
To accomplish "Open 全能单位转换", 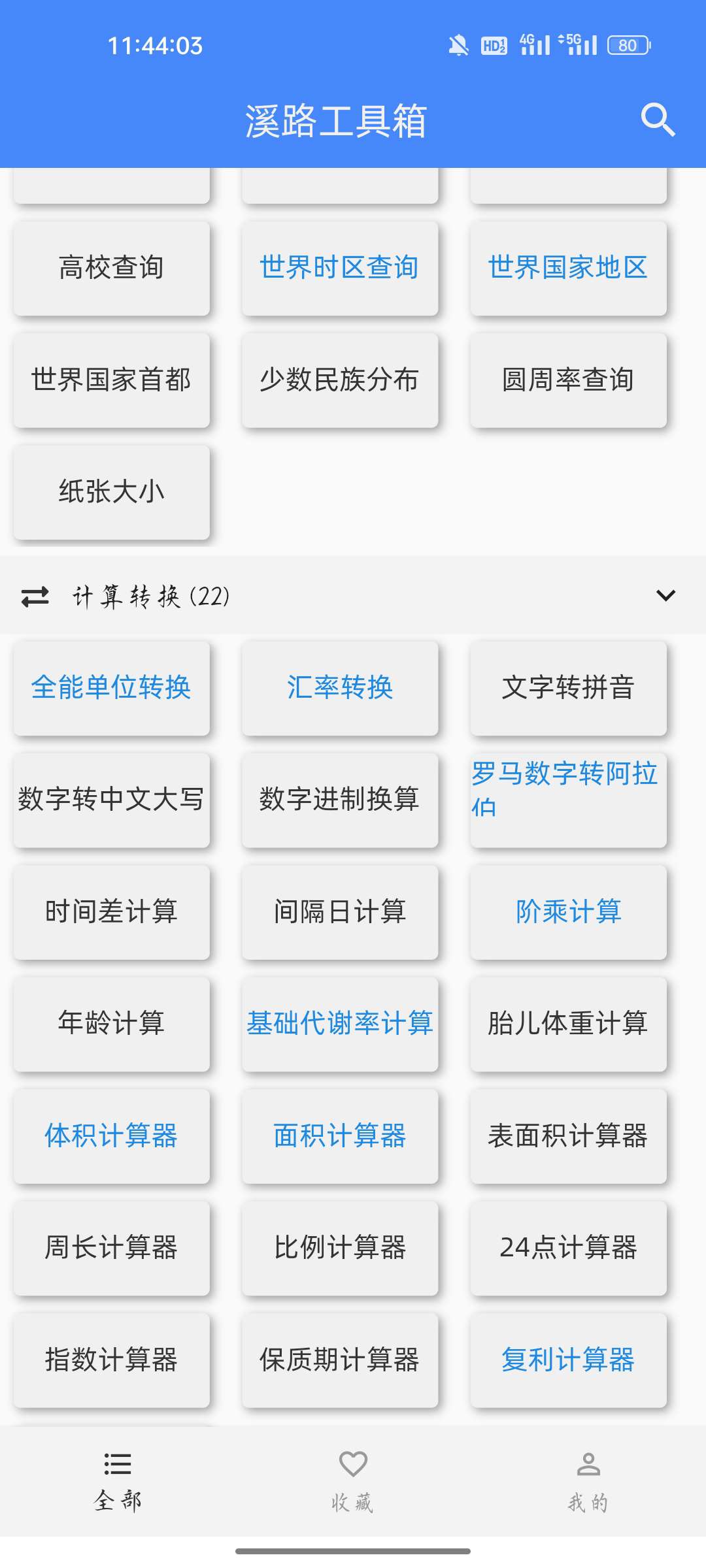I will 112,688.
